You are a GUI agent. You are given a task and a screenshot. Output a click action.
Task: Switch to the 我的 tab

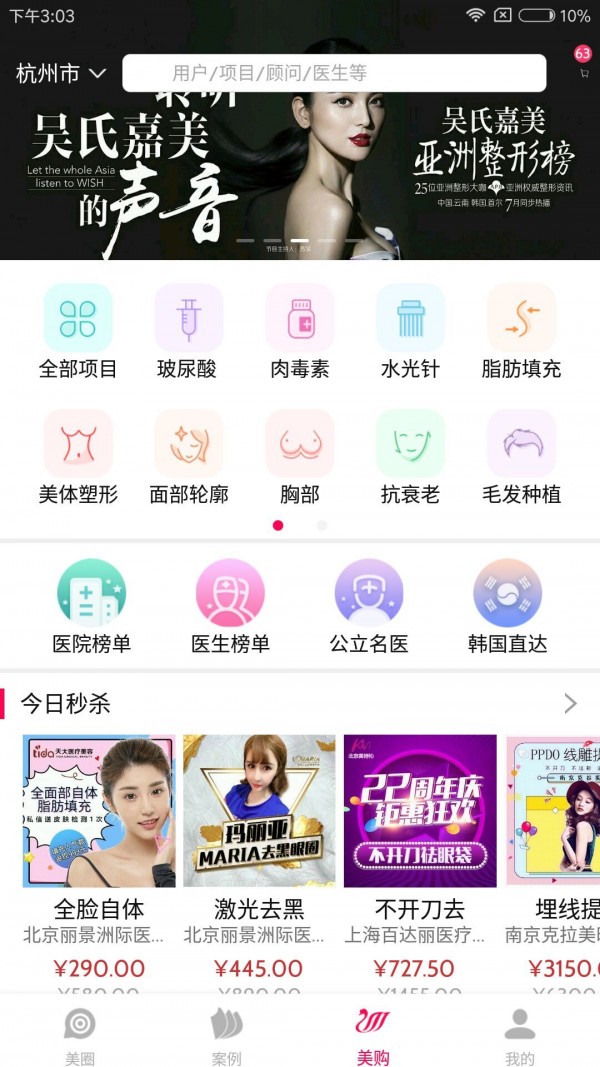(519, 1035)
